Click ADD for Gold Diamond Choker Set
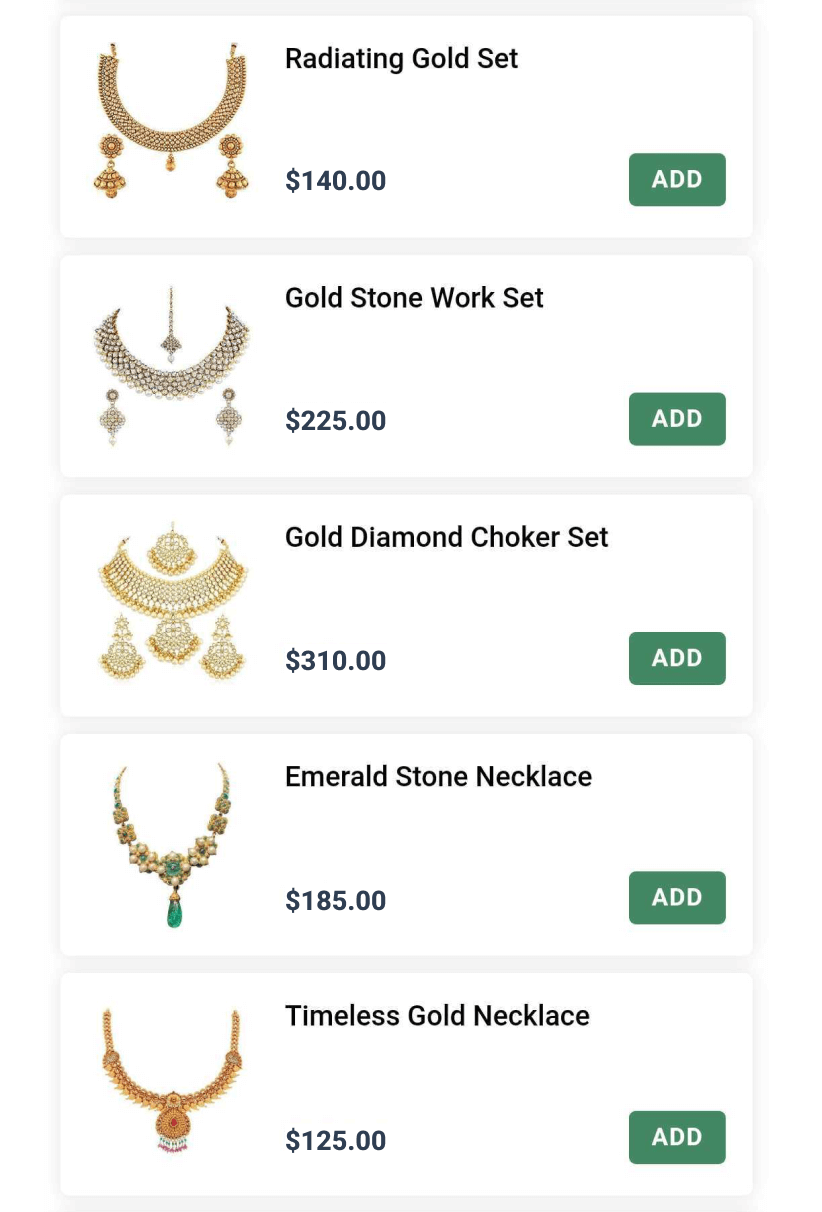 click(x=677, y=658)
